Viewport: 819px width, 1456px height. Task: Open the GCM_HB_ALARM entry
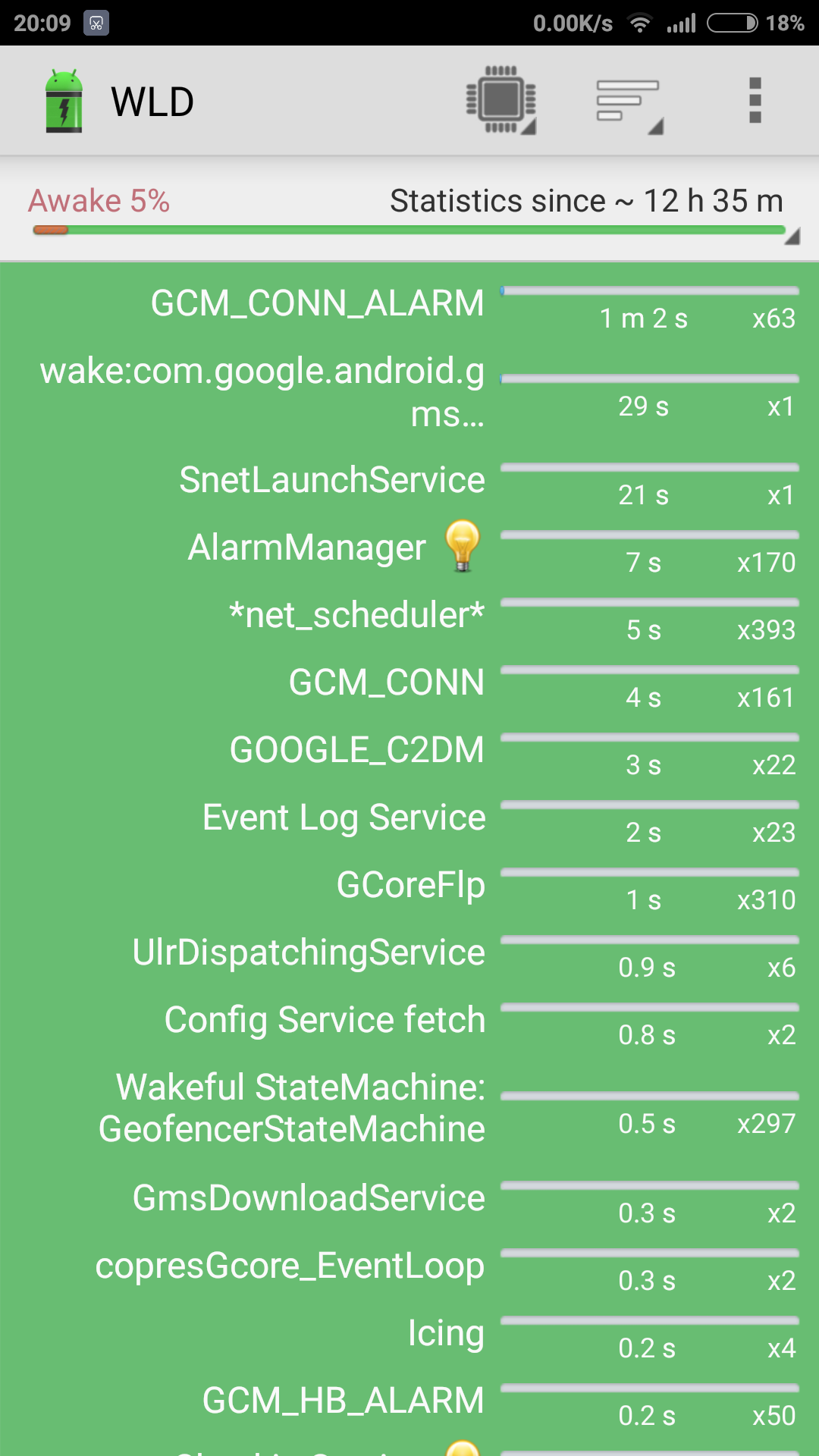pos(409,1401)
